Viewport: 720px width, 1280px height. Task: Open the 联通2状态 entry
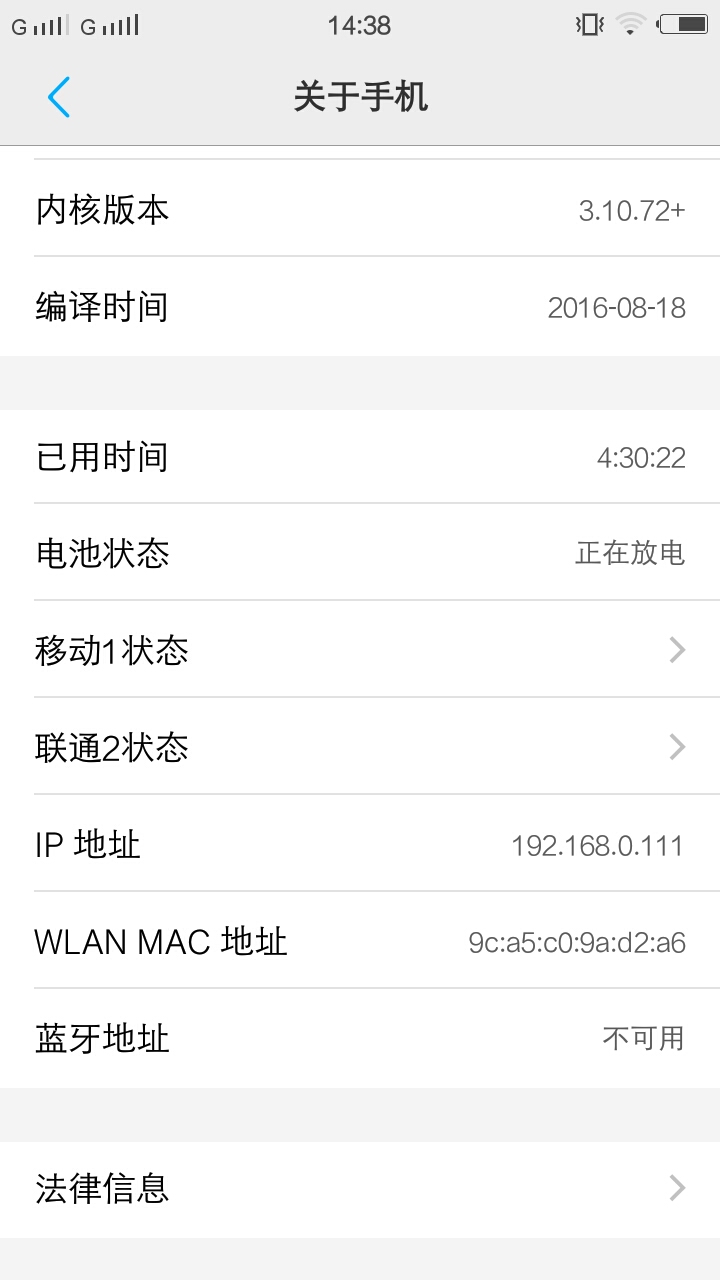[x=360, y=747]
